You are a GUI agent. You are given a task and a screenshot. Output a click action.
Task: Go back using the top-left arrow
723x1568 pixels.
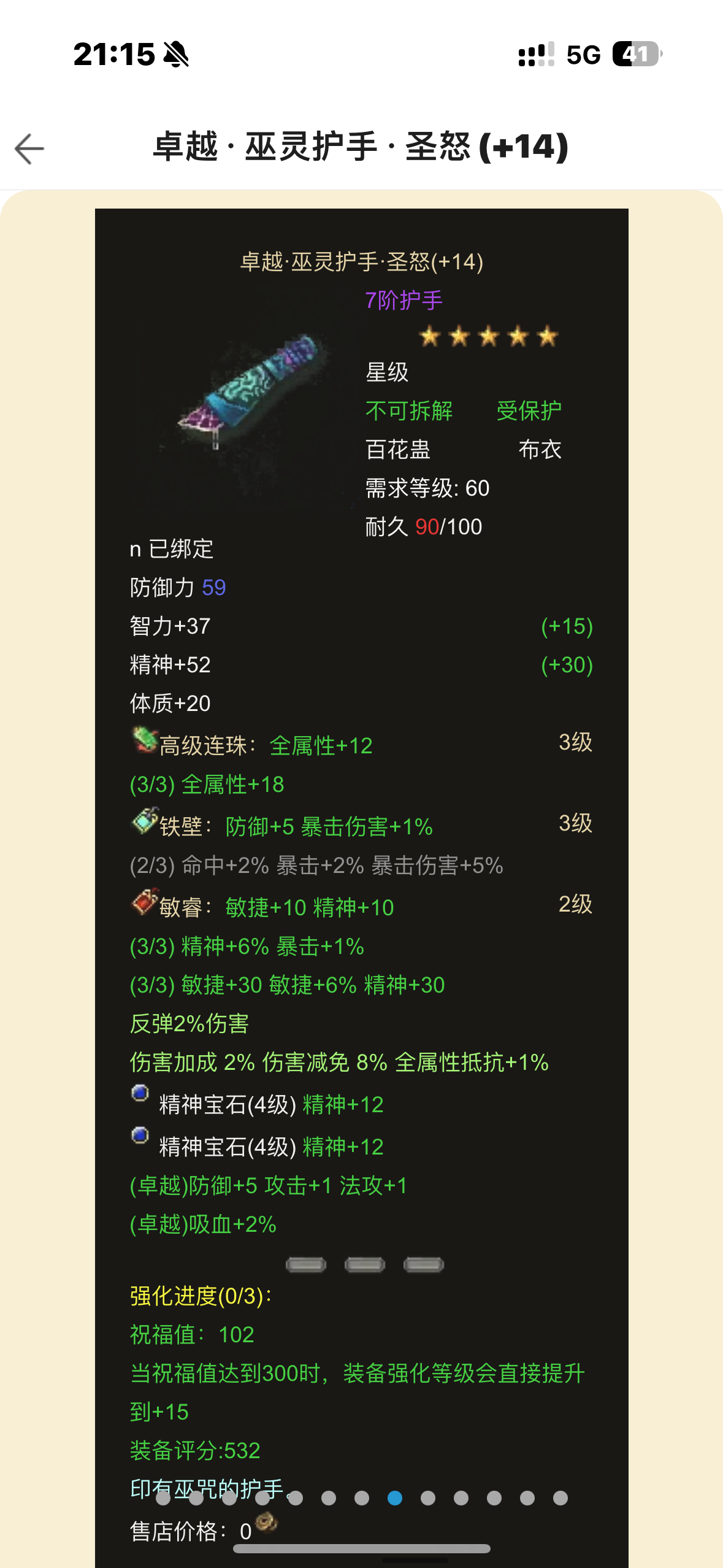(x=29, y=148)
